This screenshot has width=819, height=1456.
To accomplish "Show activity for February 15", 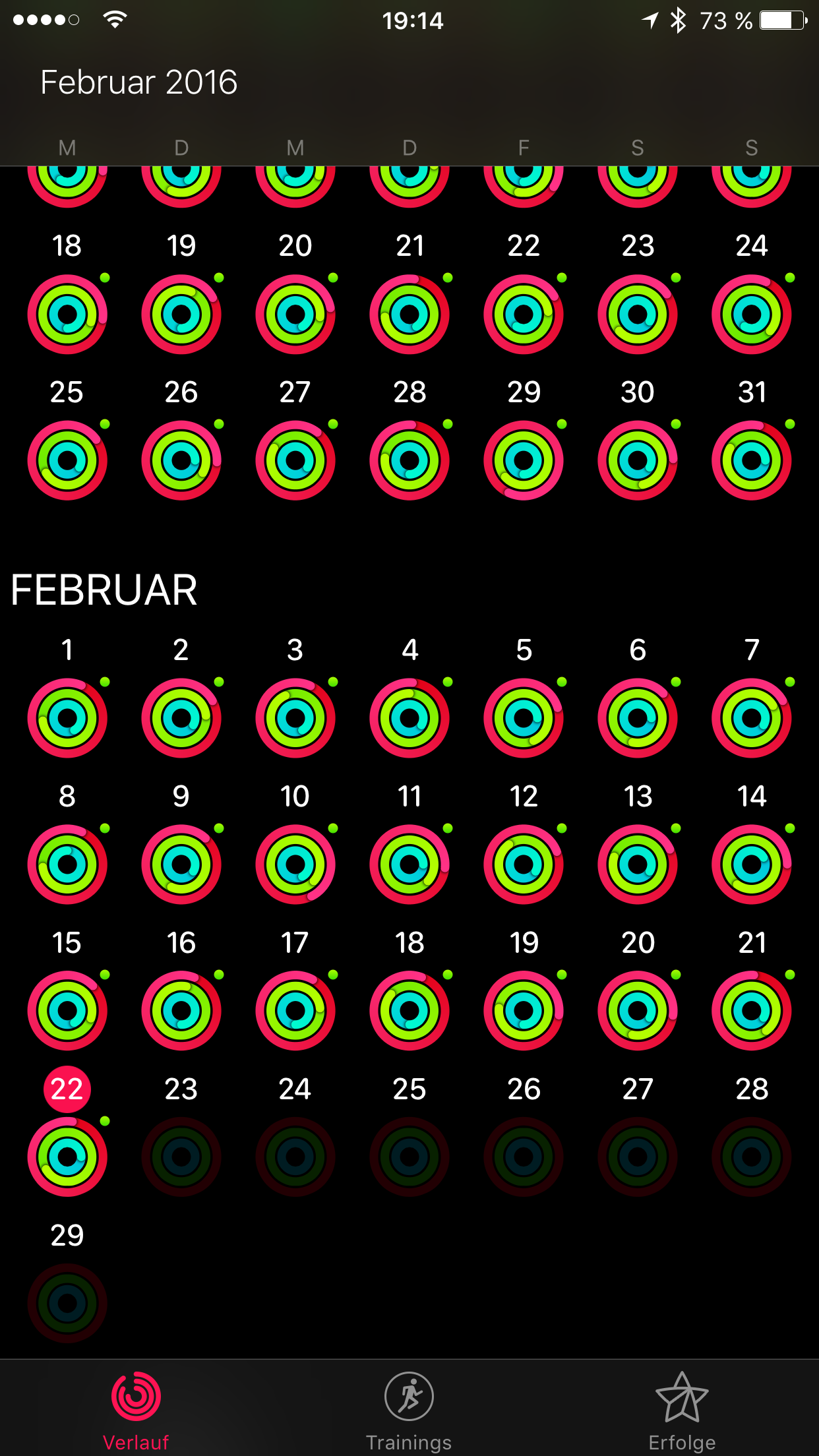I will pyautogui.click(x=67, y=1010).
